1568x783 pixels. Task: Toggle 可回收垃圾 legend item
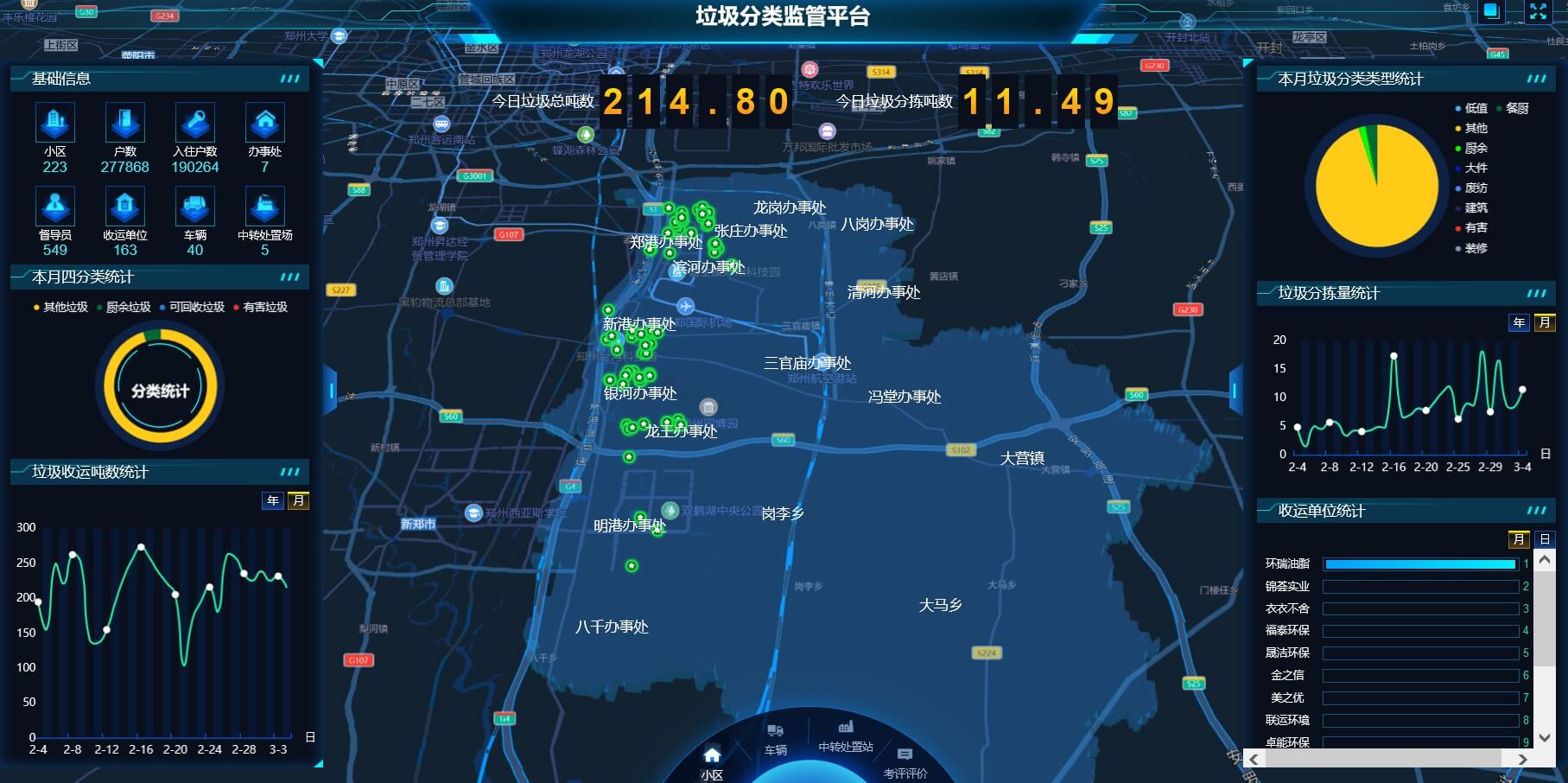pos(192,308)
